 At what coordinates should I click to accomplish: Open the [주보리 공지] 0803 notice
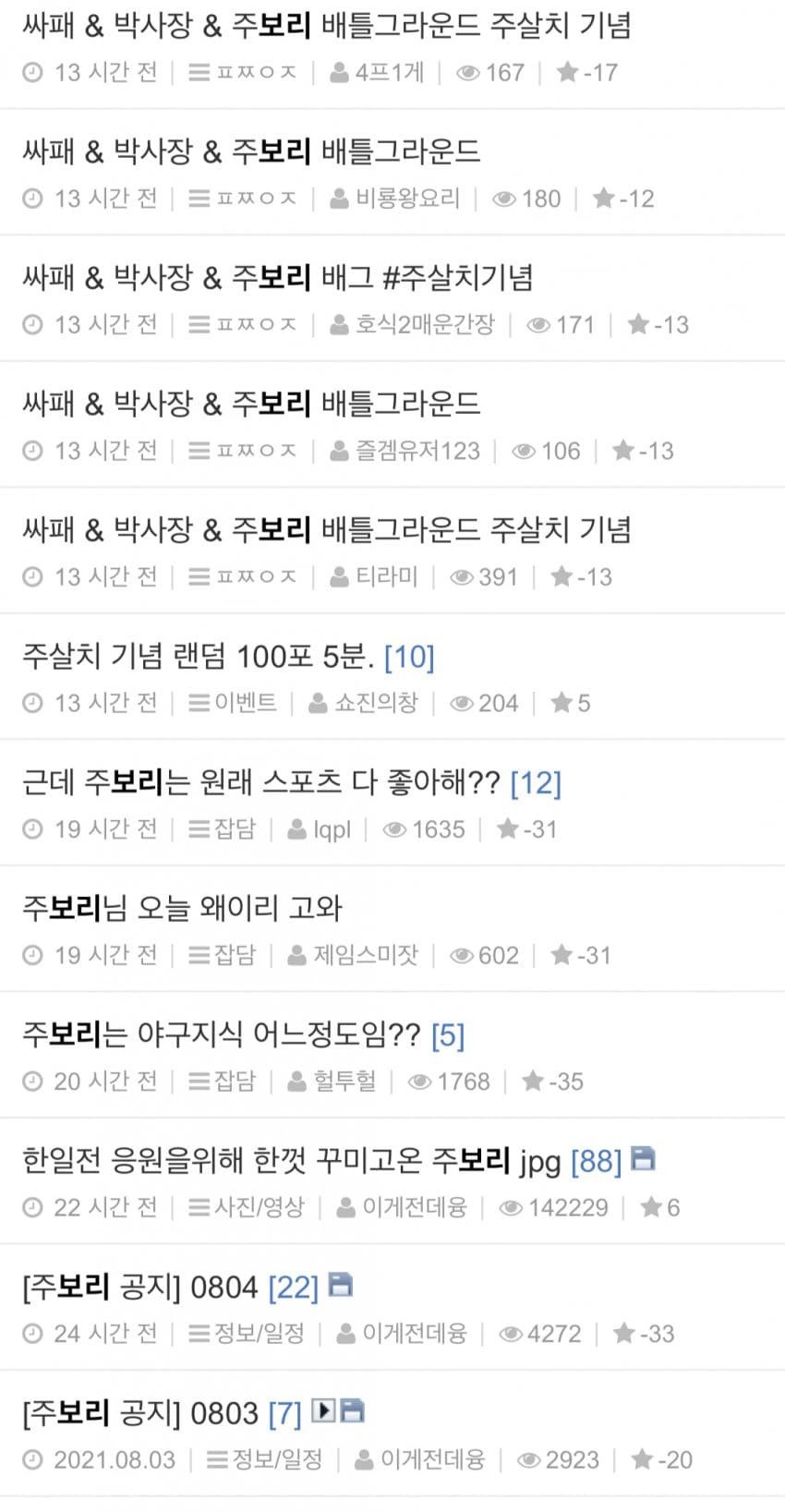point(140,1413)
